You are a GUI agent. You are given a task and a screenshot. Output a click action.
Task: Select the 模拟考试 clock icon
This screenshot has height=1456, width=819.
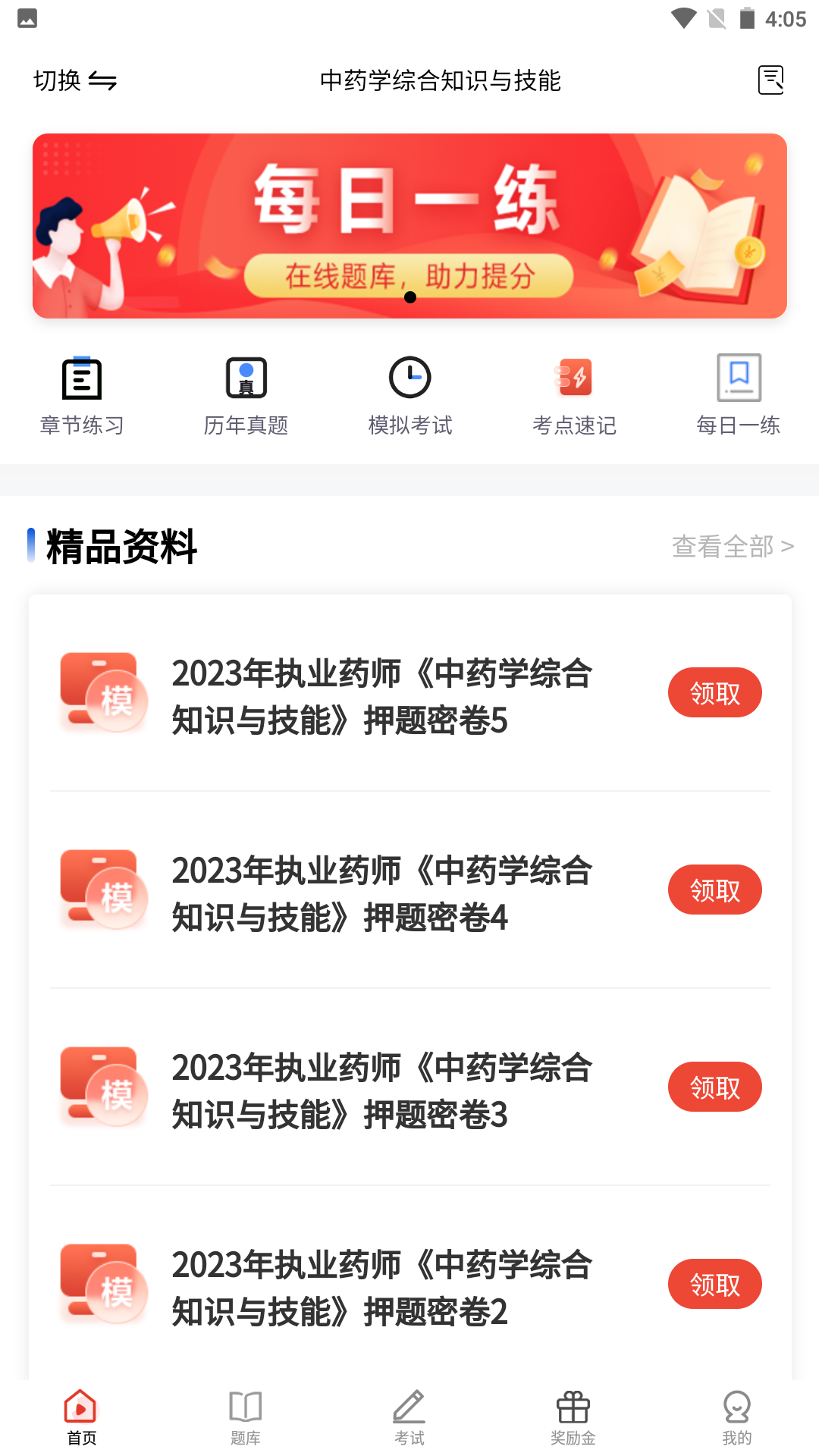click(x=409, y=377)
